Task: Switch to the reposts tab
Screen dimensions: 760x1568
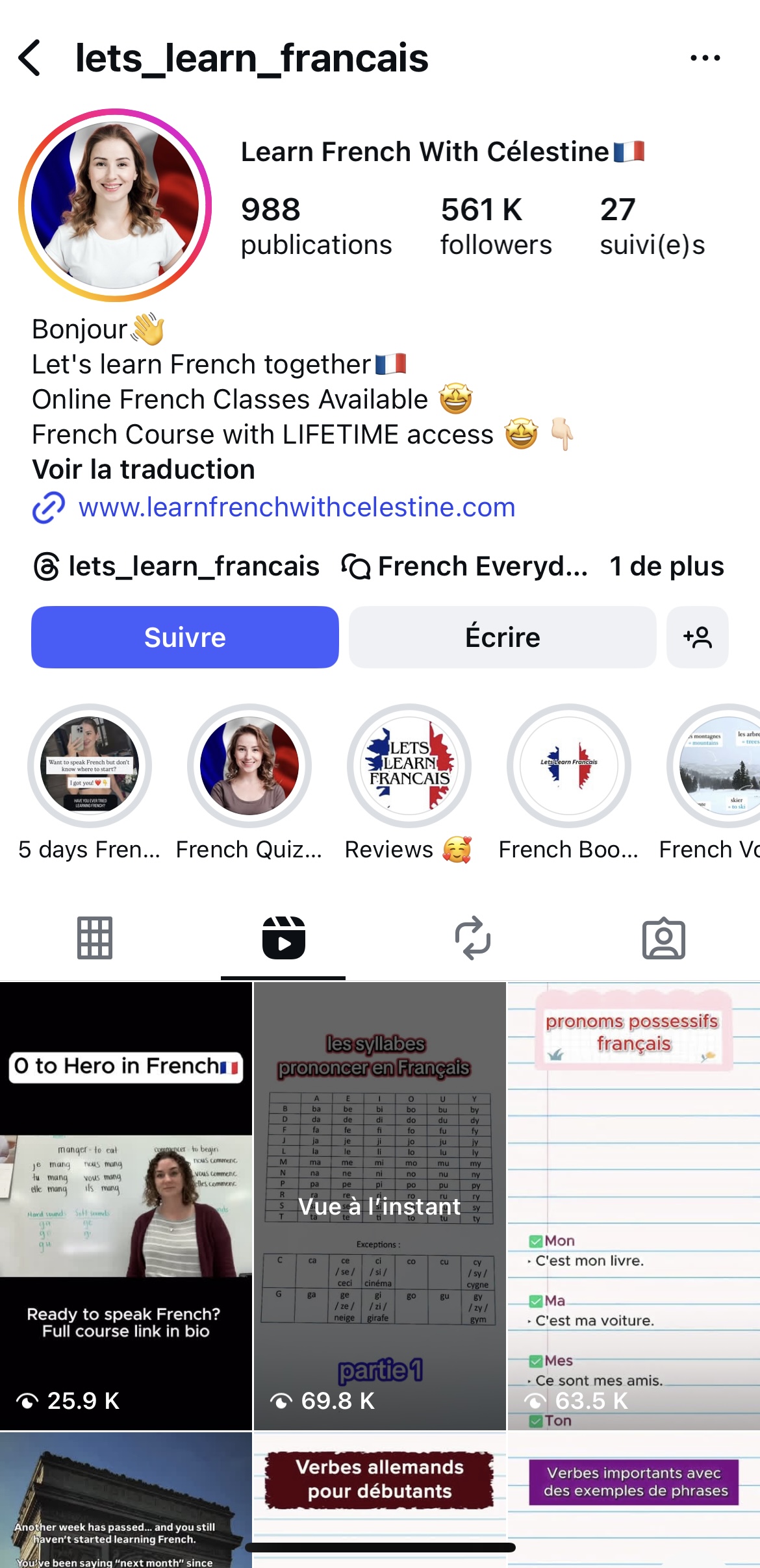Action: pyautogui.click(x=473, y=938)
